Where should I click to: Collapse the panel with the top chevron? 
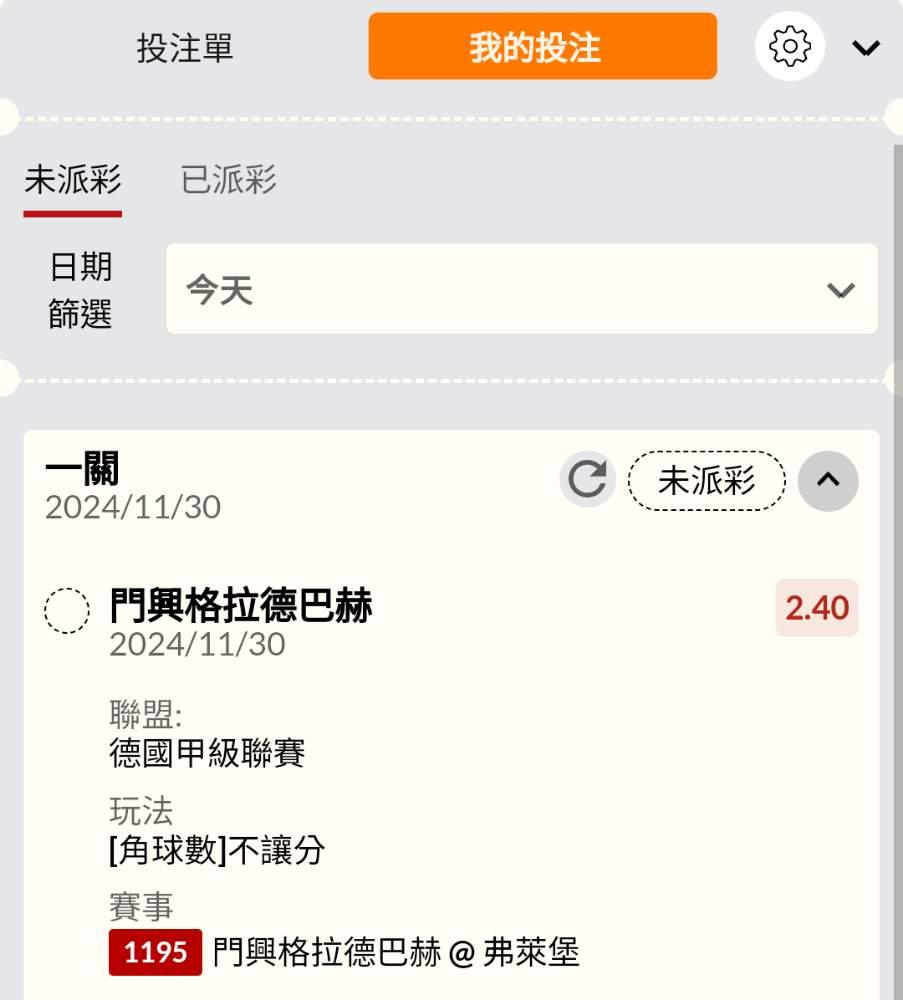[866, 48]
